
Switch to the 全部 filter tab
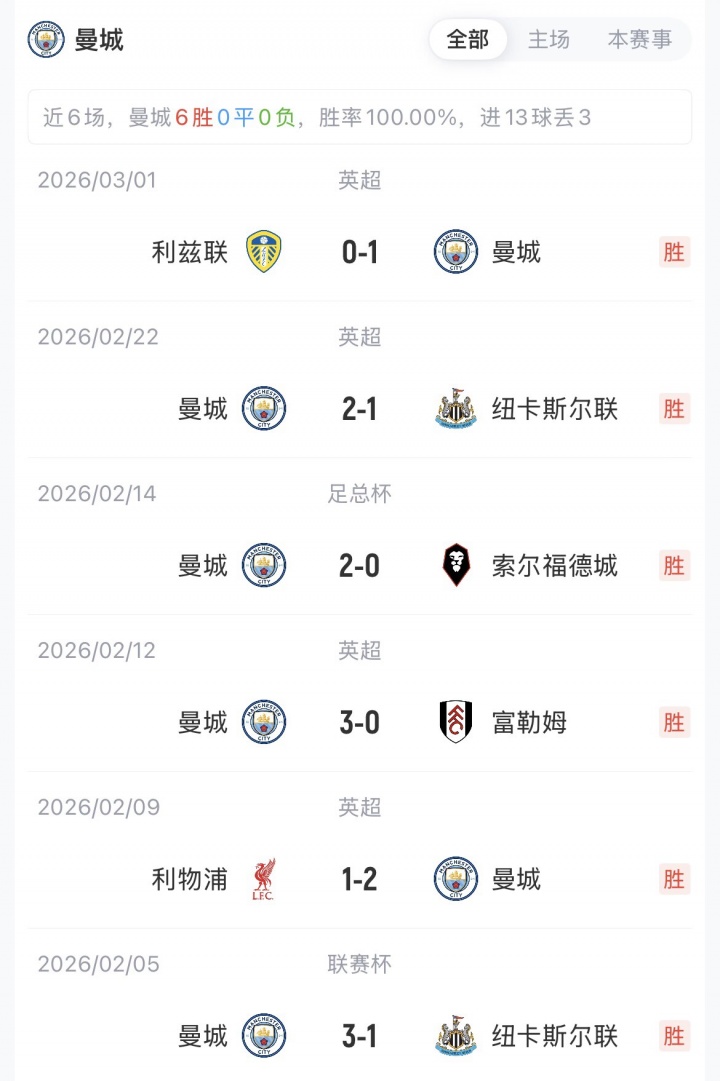pos(468,40)
